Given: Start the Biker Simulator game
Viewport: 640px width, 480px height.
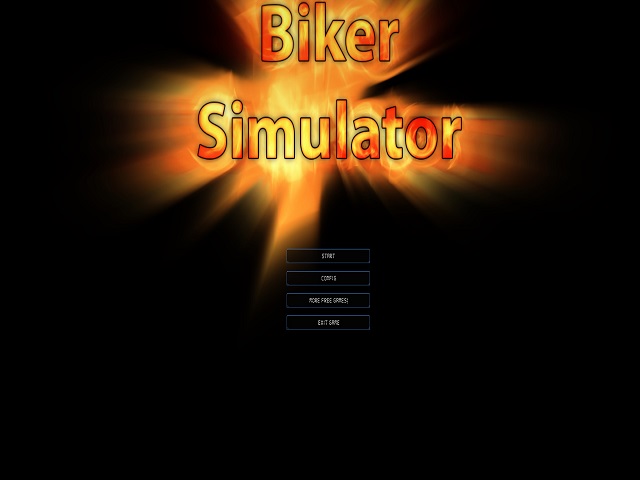Looking at the screenshot, I should 328,256.
